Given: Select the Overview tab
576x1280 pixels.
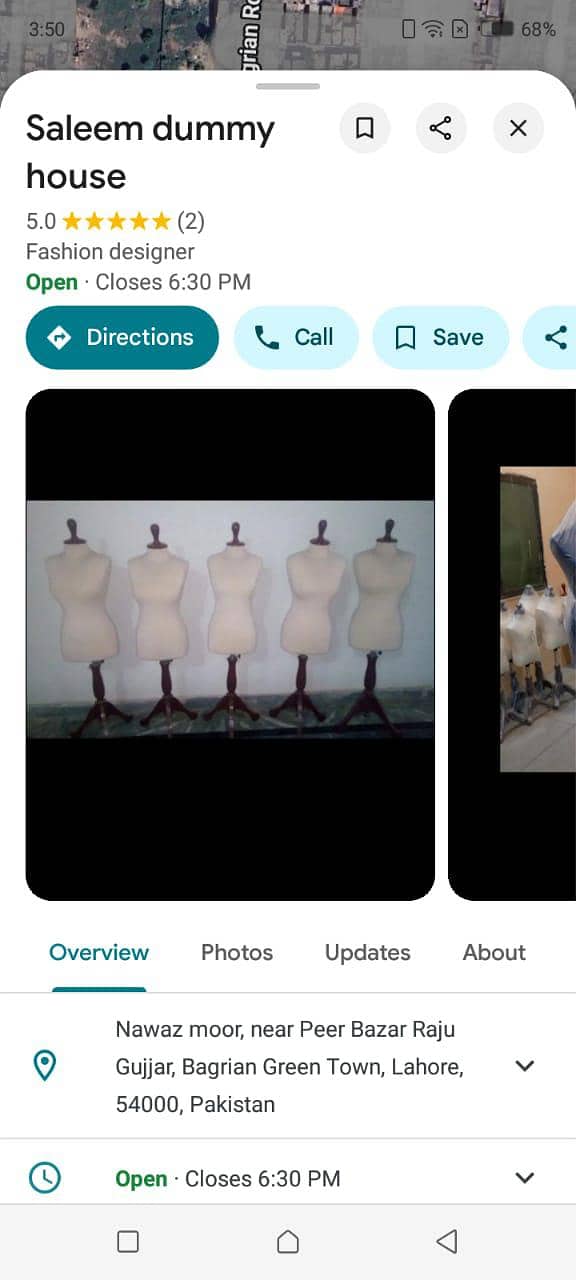Looking at the screenshot, I should (x=99, y=952).
